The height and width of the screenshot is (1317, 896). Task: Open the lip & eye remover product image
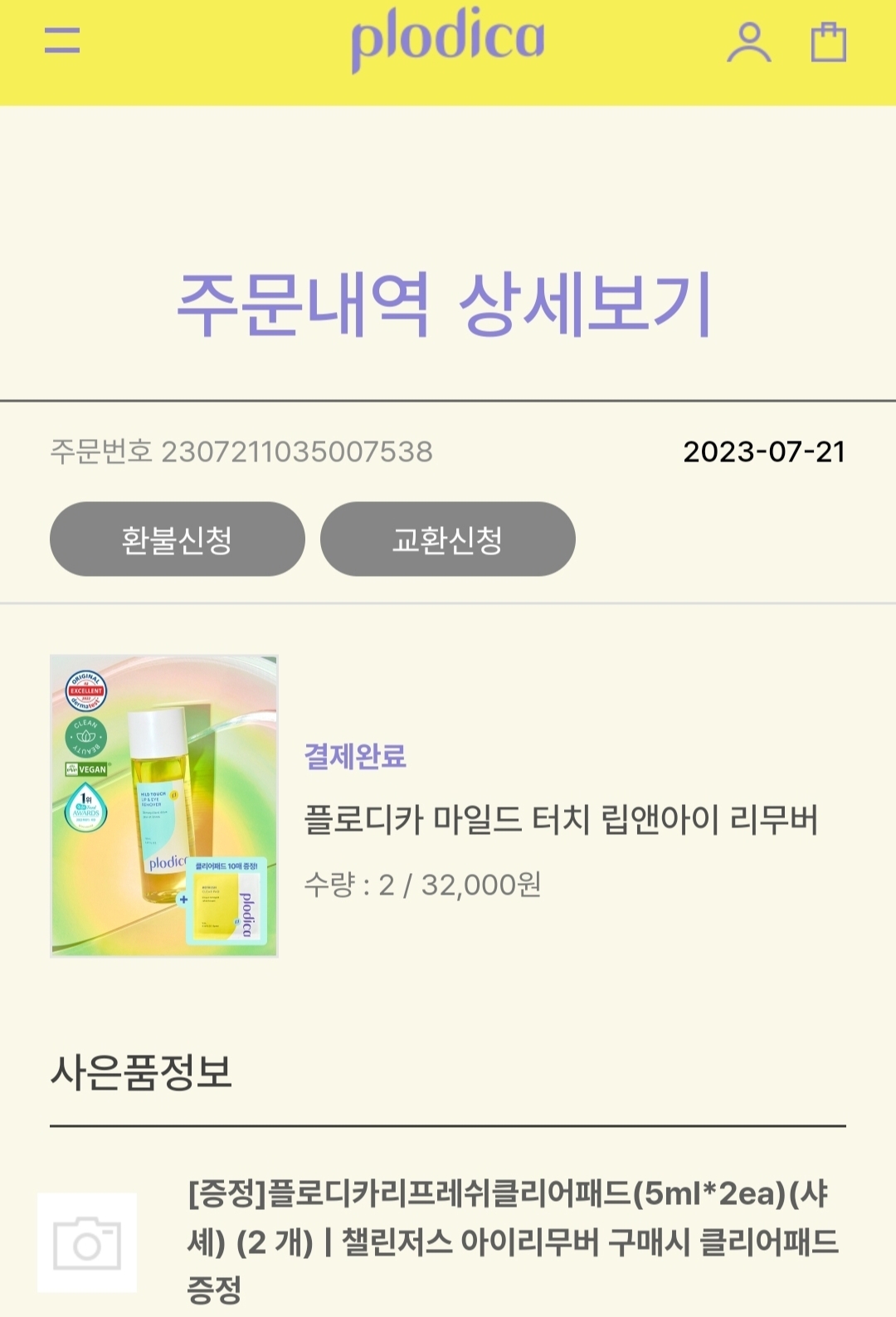tap(164, 806)
